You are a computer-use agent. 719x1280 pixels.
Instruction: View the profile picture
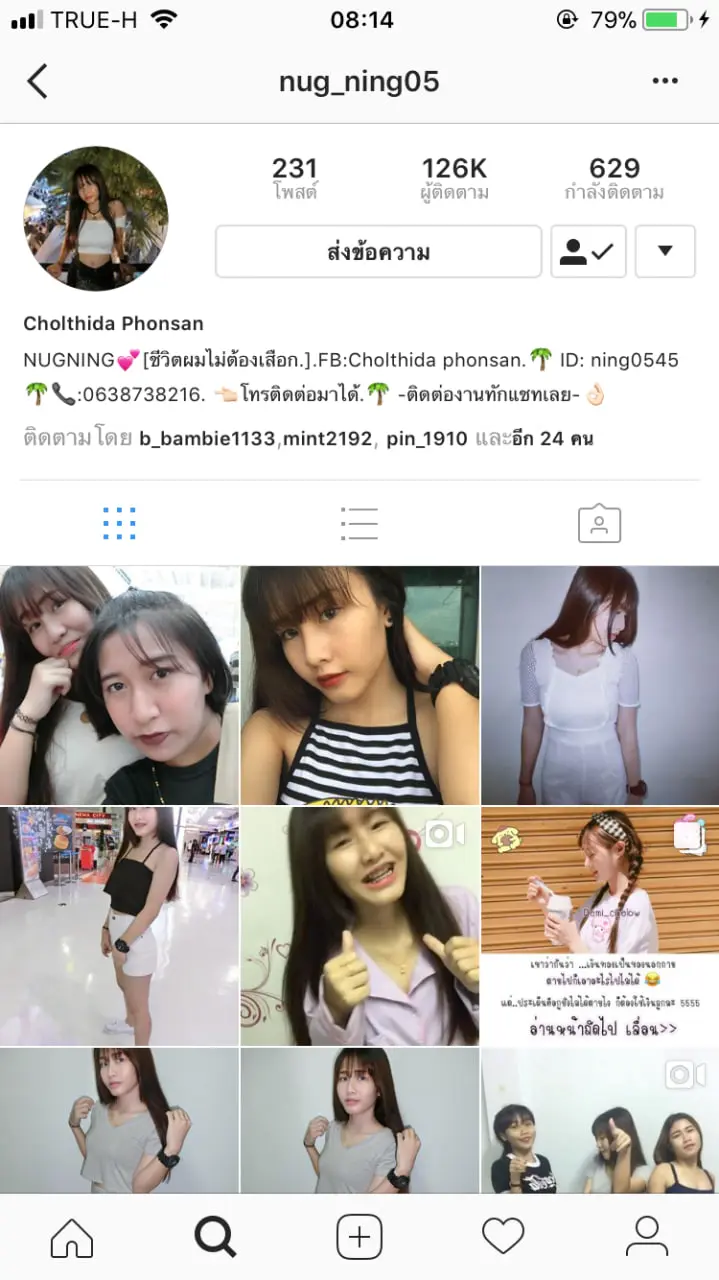tap(96, 219)
